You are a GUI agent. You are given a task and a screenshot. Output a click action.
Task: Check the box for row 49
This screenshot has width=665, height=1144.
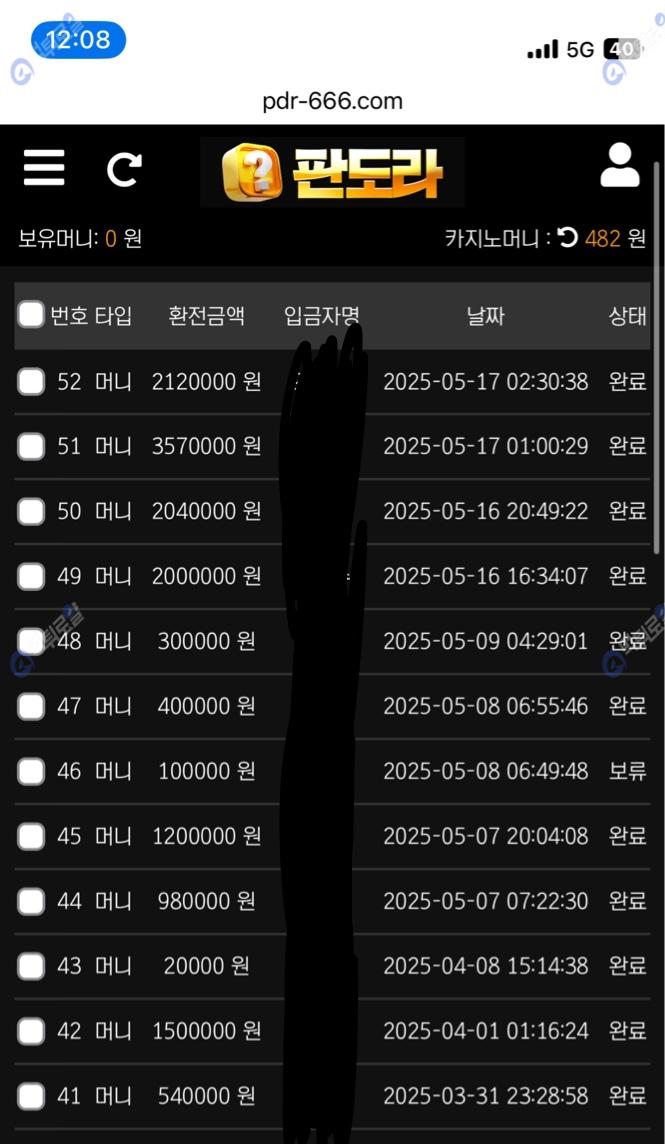pos(31,576)
